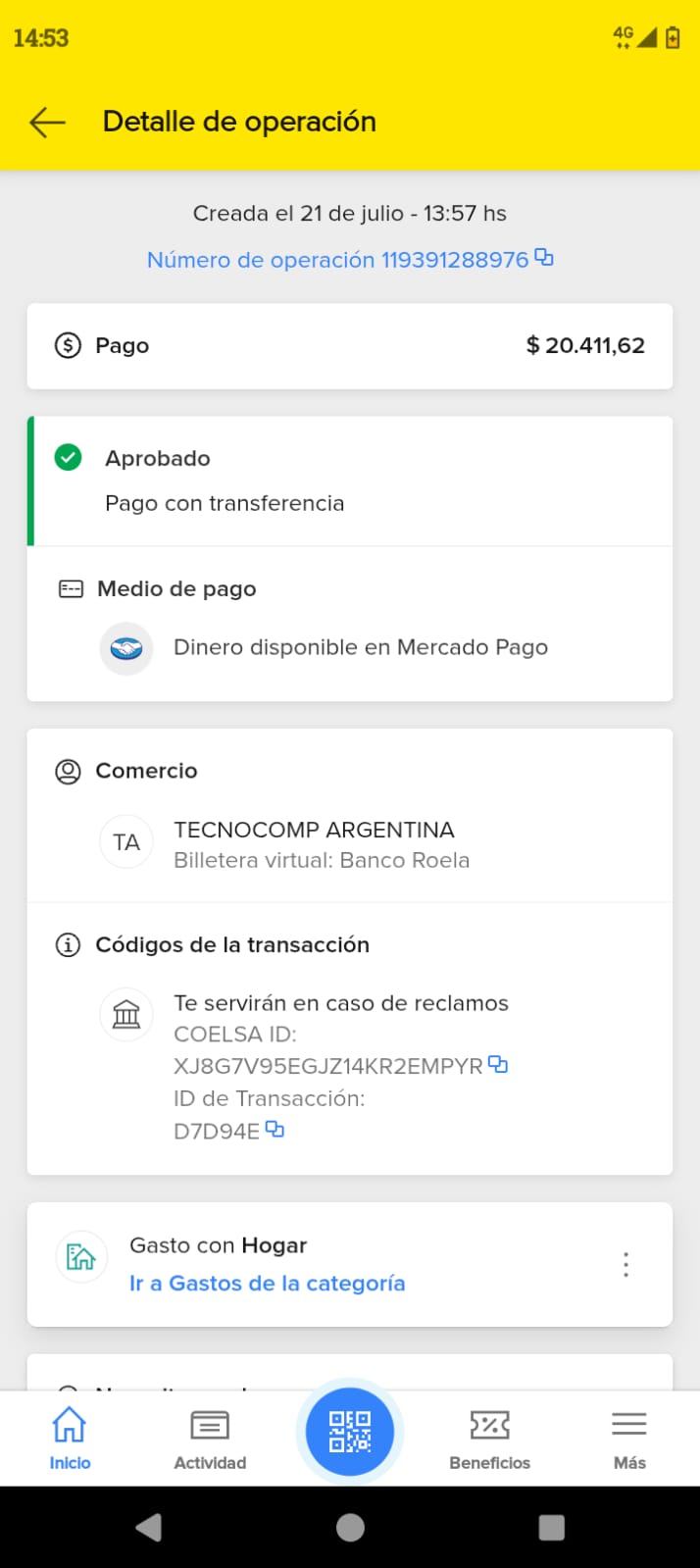Screen dimensions: 700x1568
Task: Open the Más tab
Action: pyautogui.click(x=628, y=1438)
